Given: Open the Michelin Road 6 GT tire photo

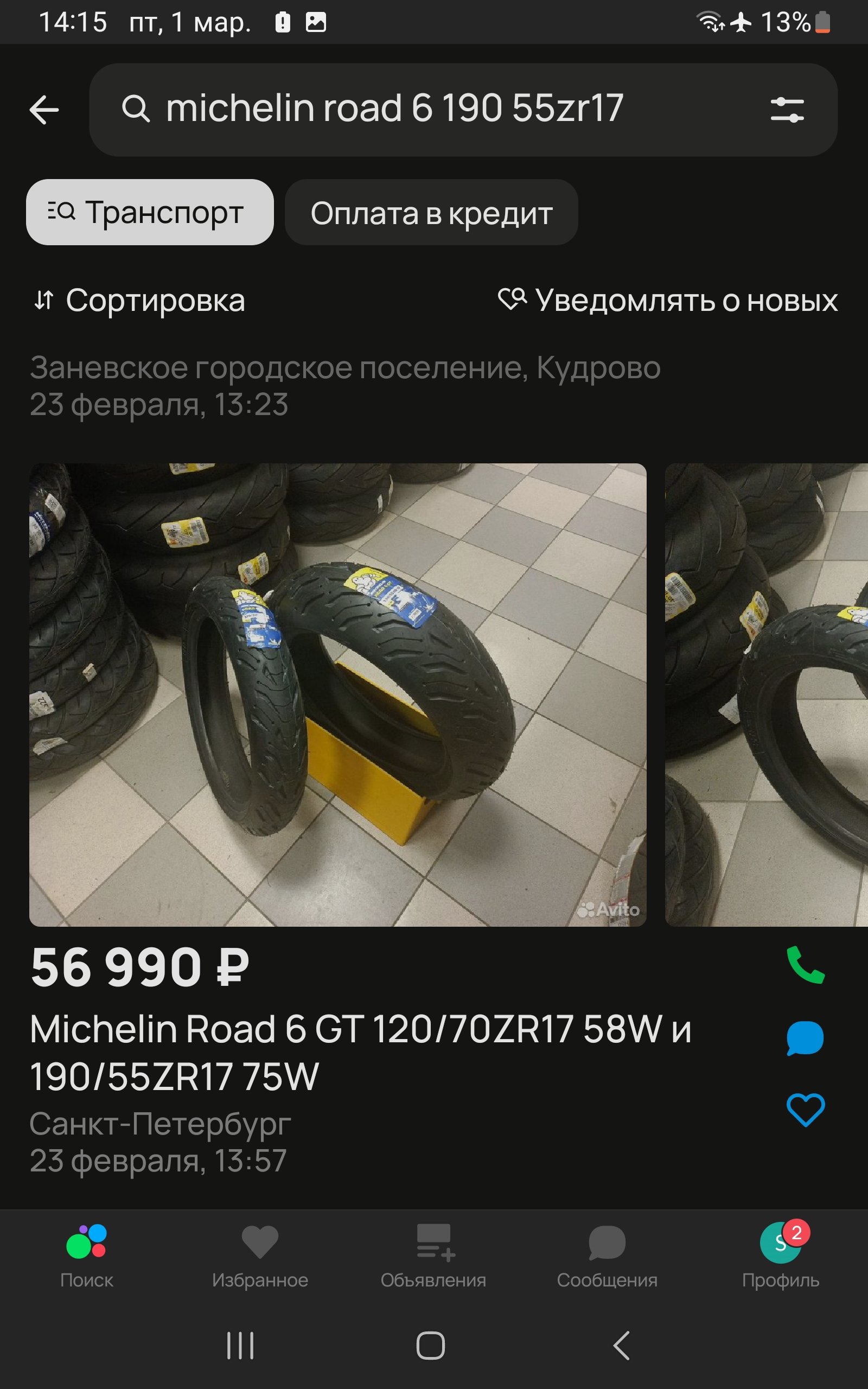Looking at the screenshot, I should (x=337, y=694).
